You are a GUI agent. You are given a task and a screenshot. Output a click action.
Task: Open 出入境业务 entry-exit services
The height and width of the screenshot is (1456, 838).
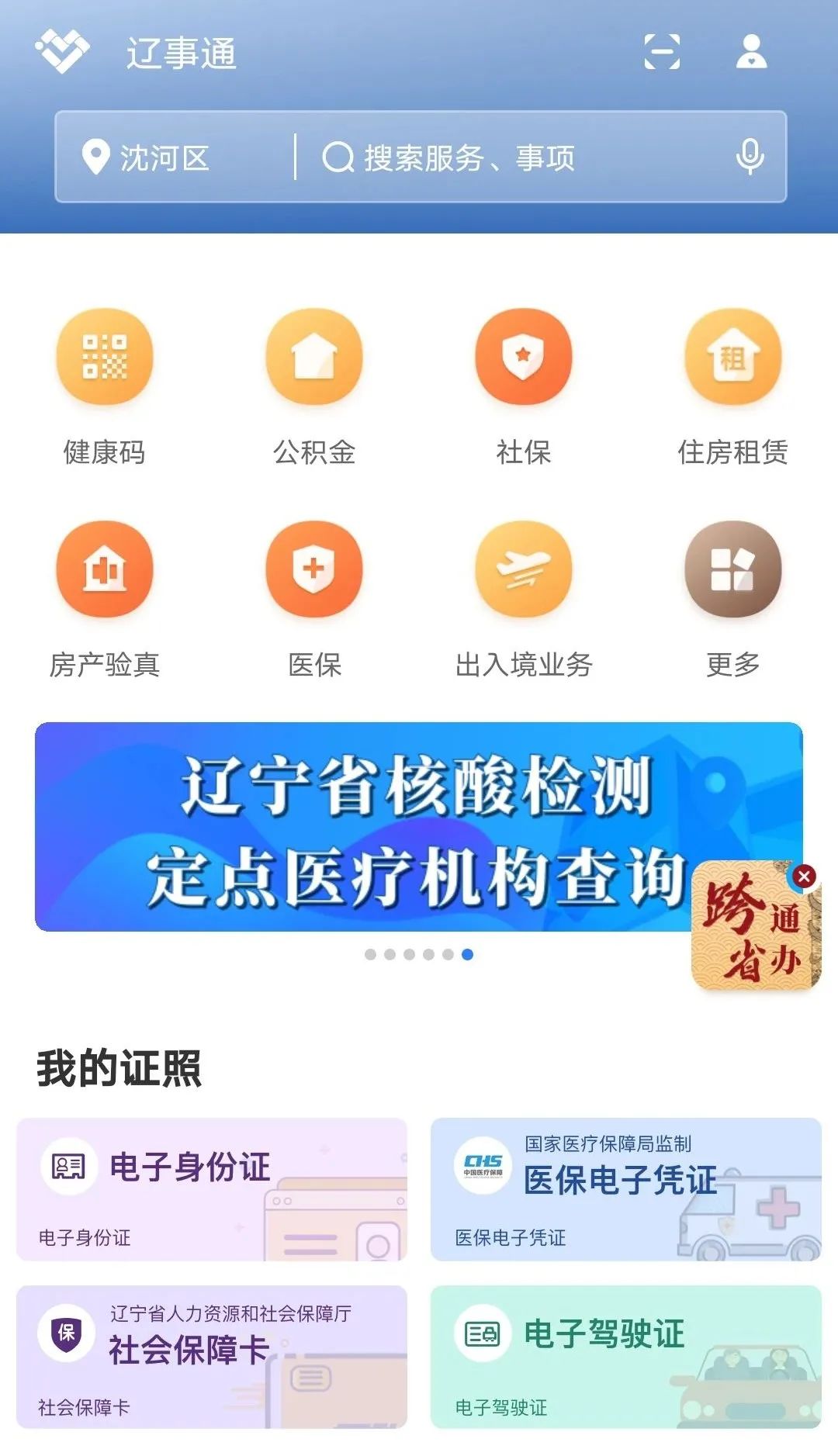pyautogui.click(x=524, y=569)
